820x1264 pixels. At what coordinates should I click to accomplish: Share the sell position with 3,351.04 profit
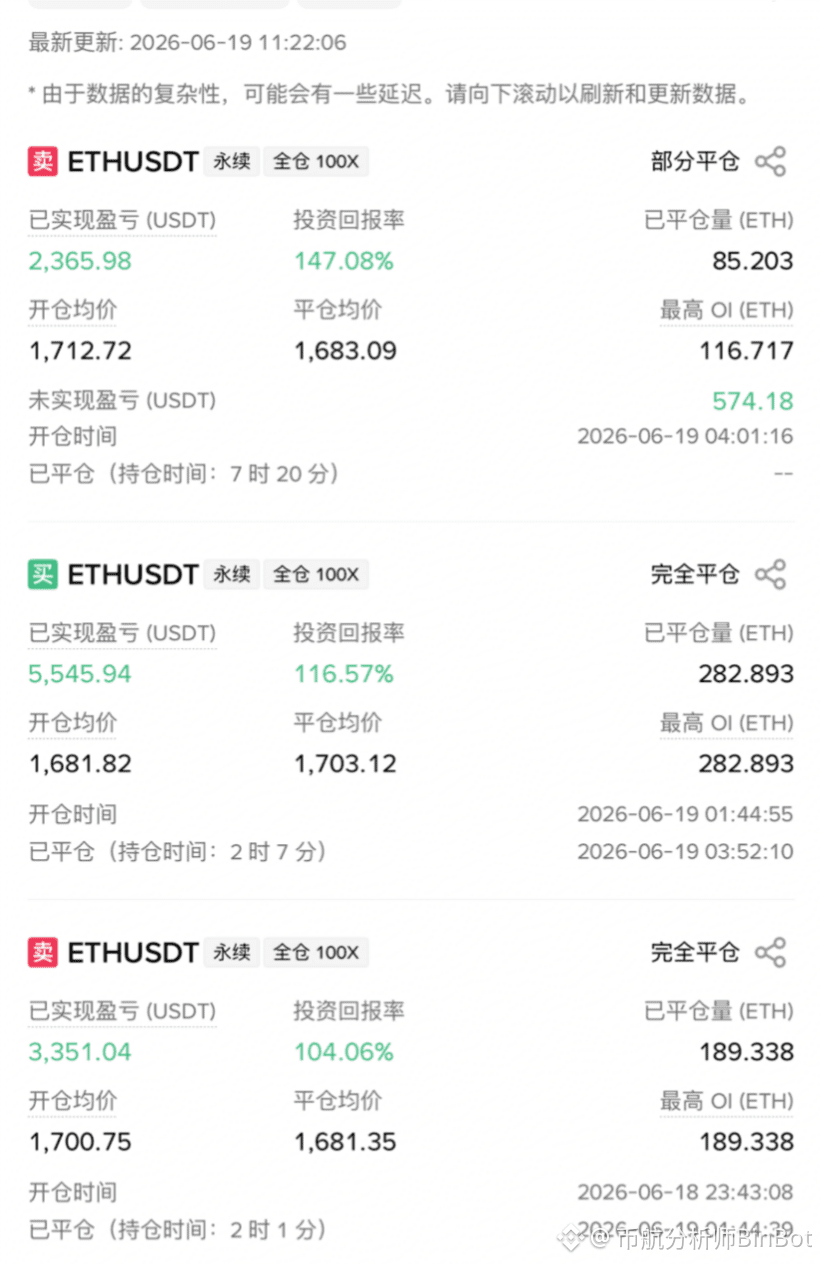770,953
